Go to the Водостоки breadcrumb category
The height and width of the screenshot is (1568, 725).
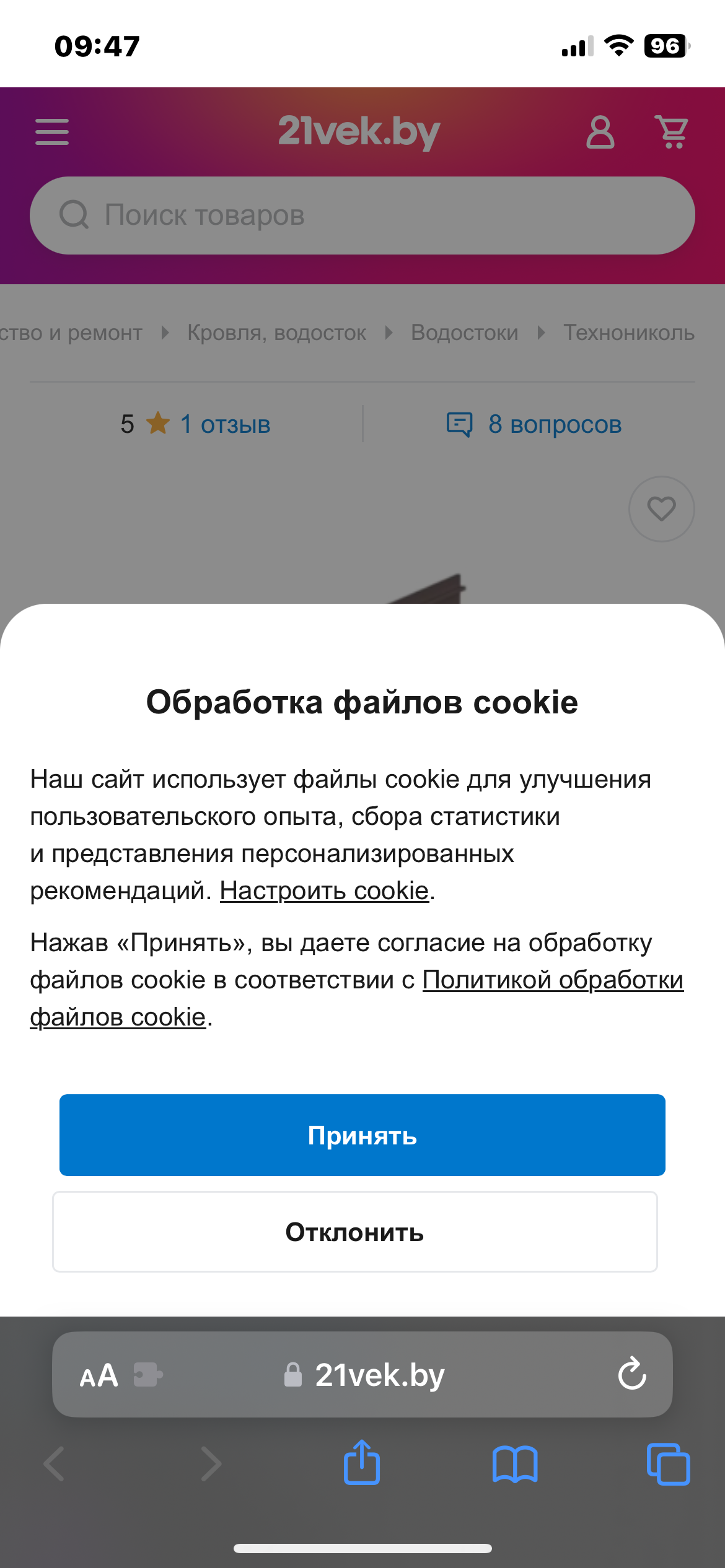(464, 333)
